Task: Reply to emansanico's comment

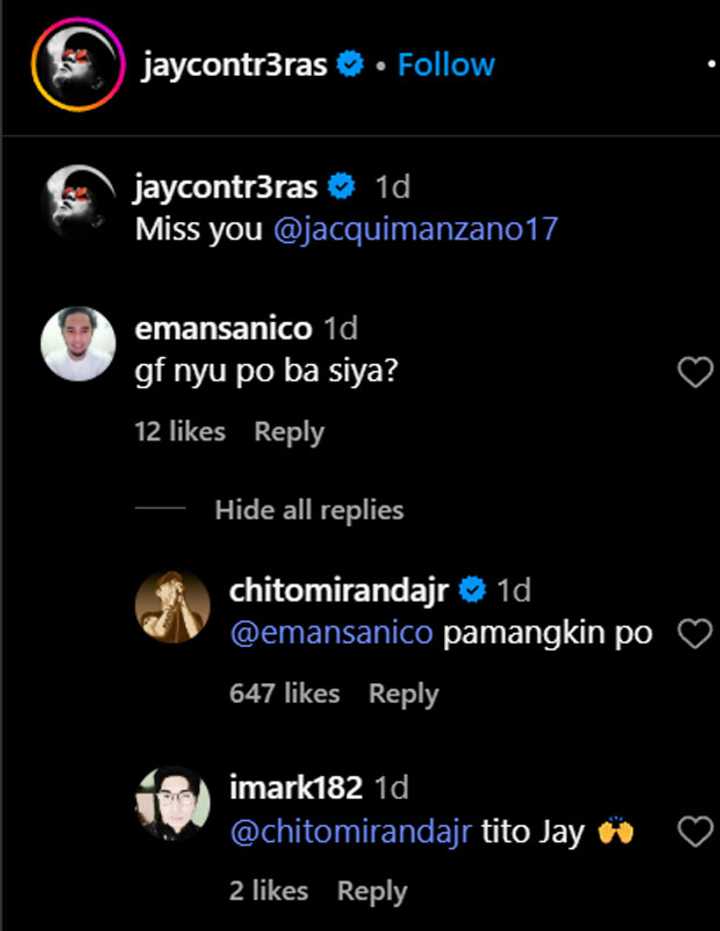Action: [x=289, y=431]
